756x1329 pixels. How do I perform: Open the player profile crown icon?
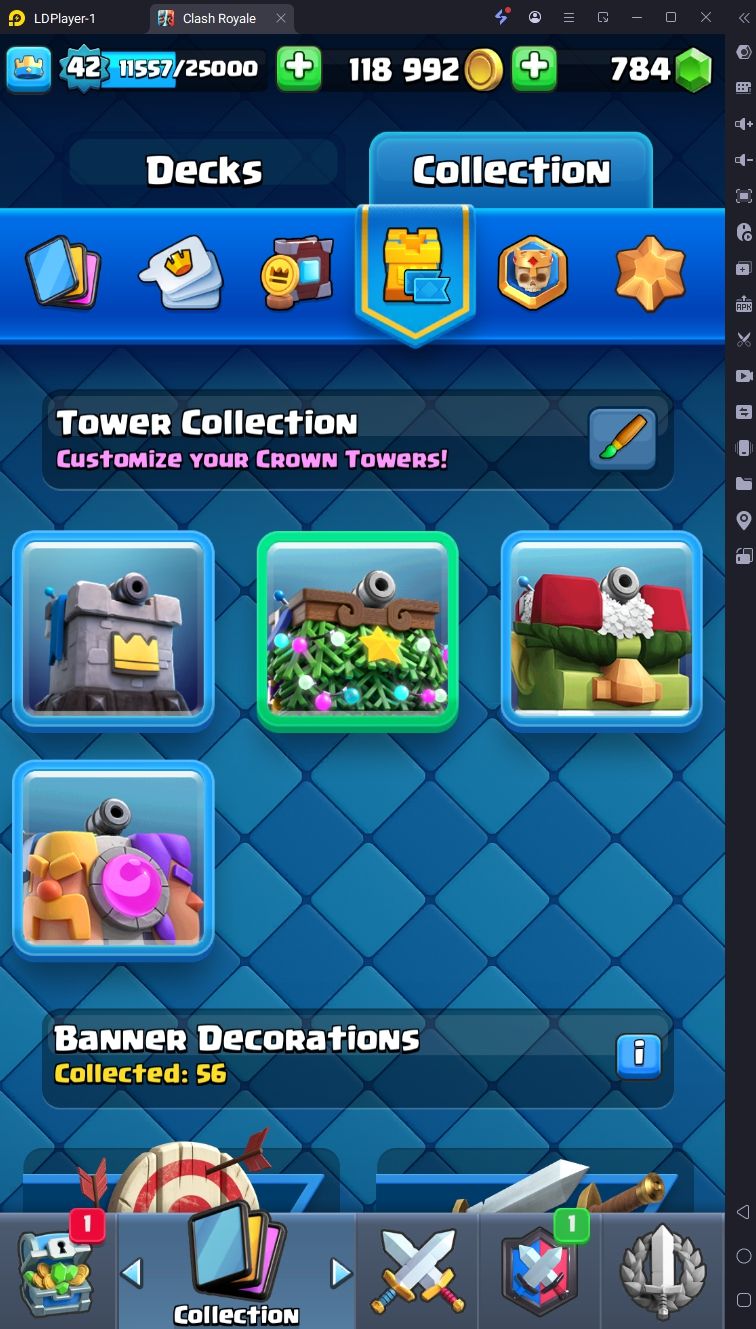click(29, 69)
